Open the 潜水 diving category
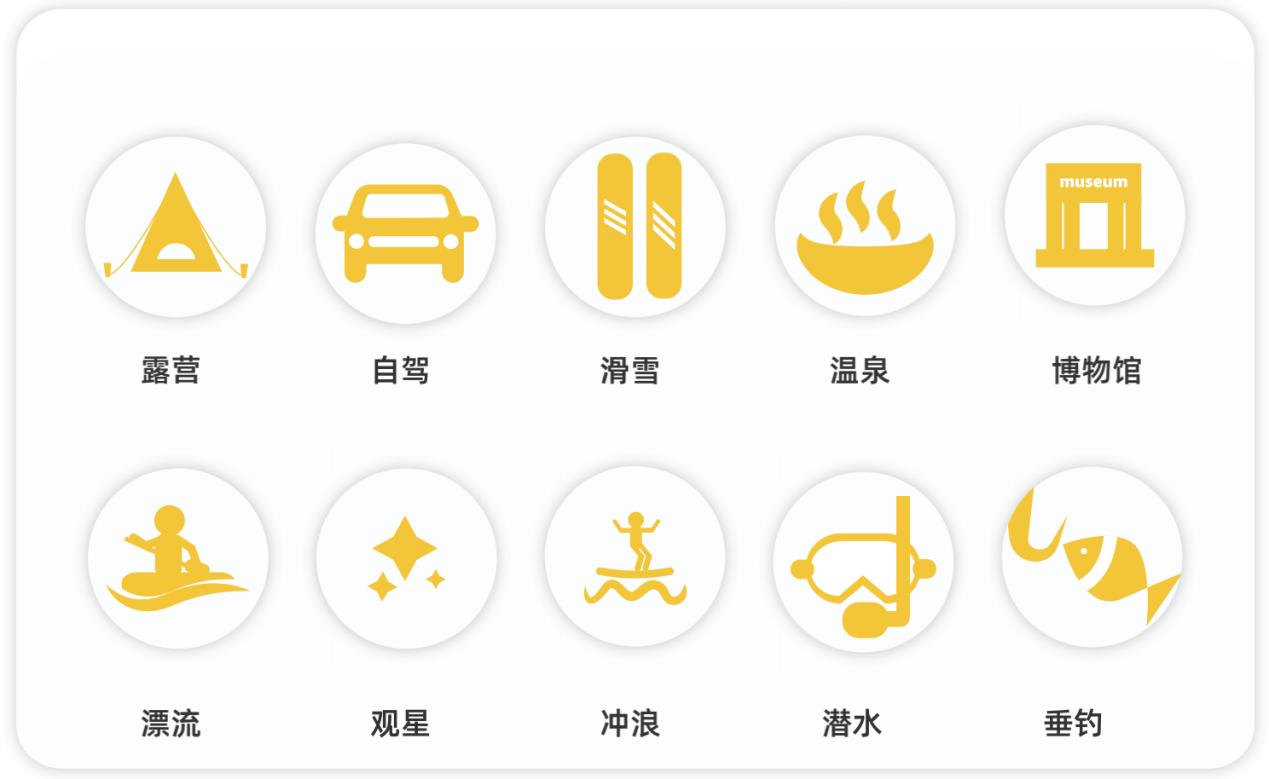 coord(862,562)
